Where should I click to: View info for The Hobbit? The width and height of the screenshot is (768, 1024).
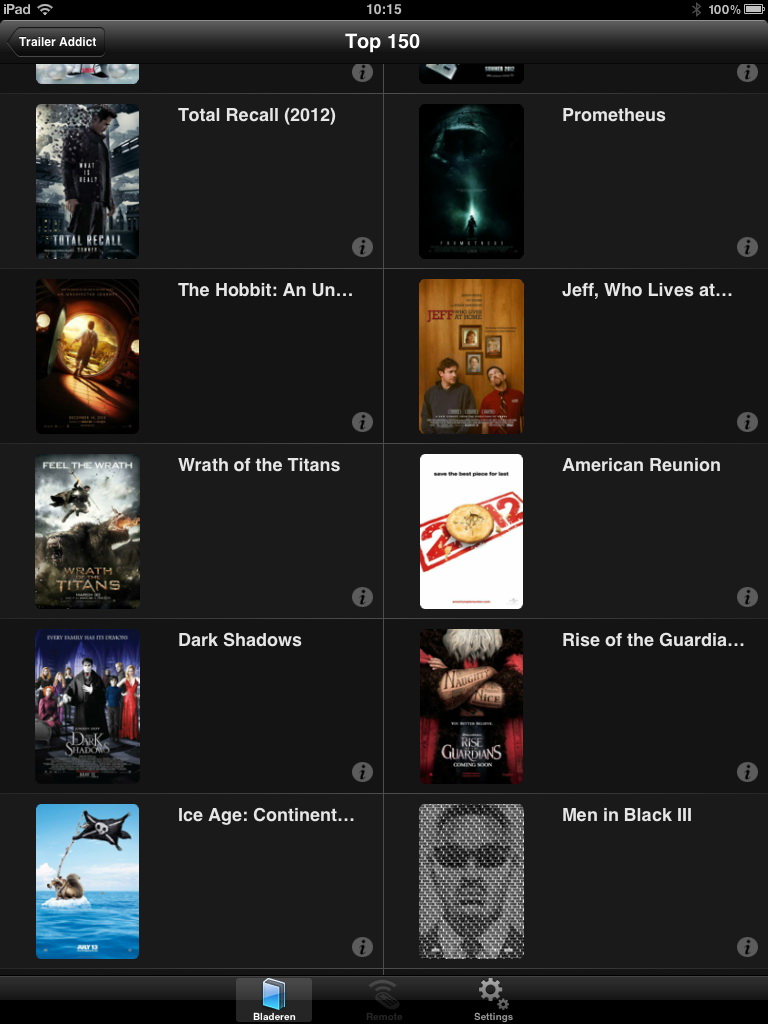(362, 422)
